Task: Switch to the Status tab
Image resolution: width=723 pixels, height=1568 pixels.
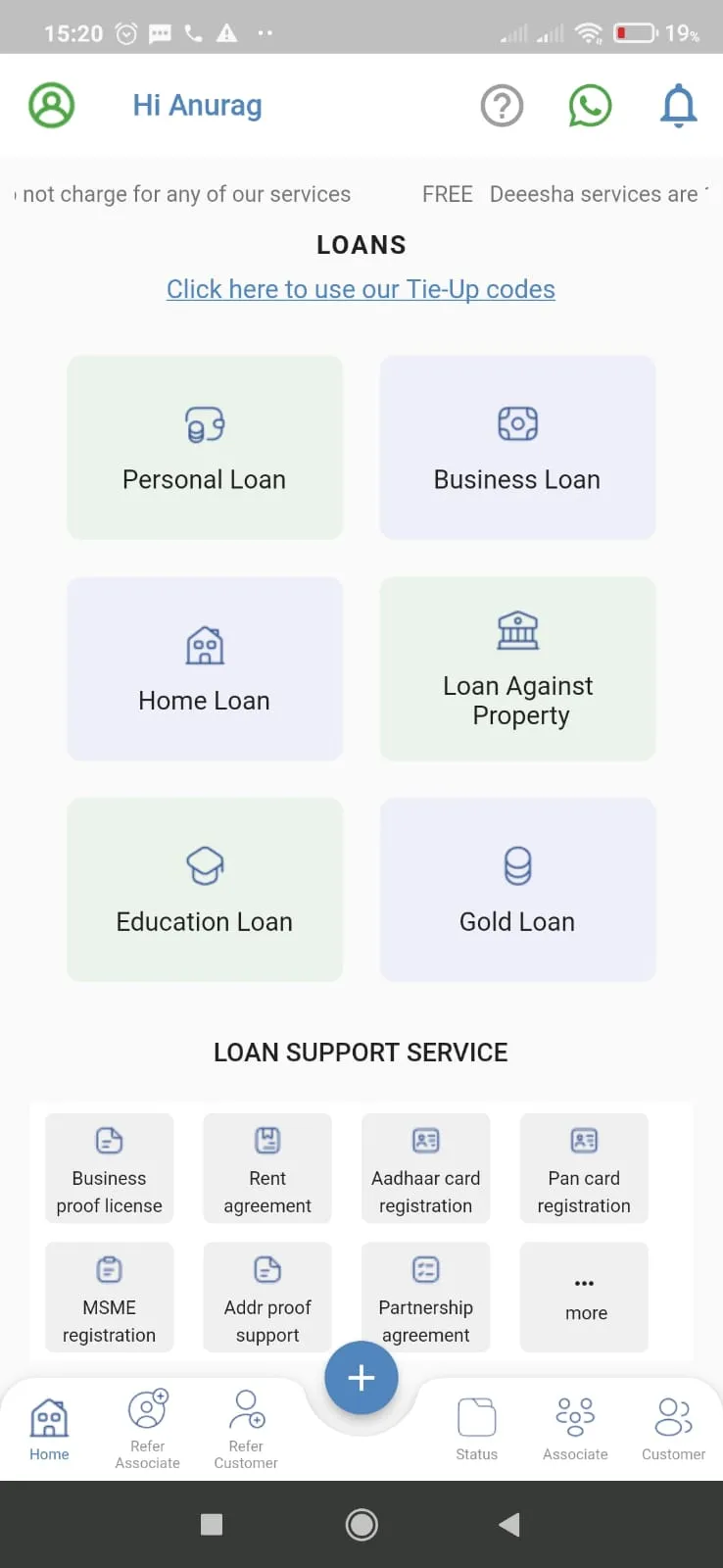Action: 476,1430
